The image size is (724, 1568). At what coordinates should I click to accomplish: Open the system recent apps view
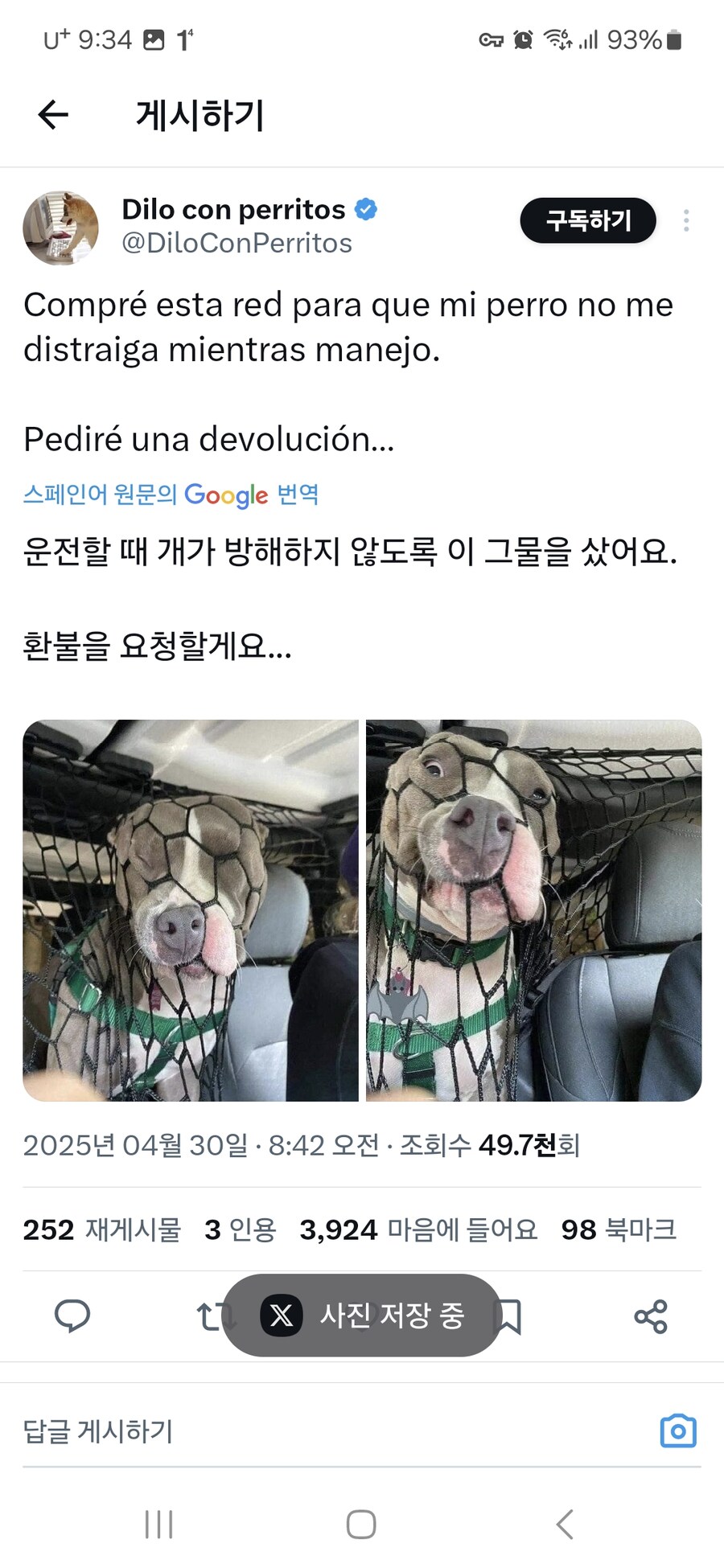click(x=158, y=1524)
